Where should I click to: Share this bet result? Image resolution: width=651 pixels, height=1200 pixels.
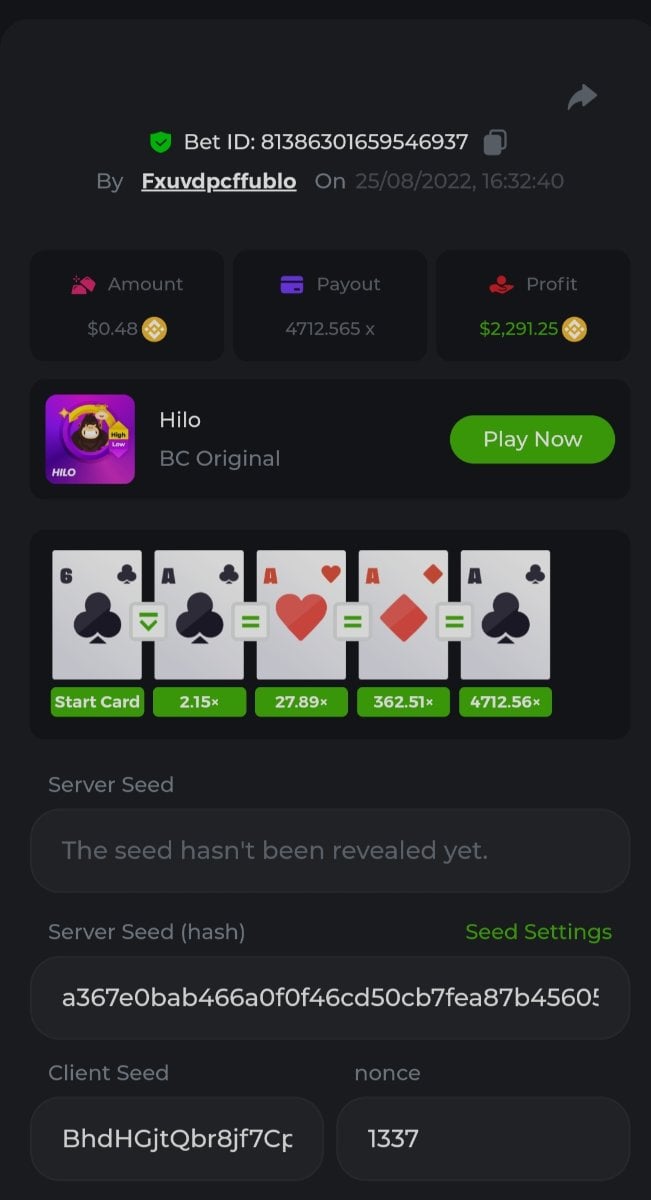click(581, 97)
